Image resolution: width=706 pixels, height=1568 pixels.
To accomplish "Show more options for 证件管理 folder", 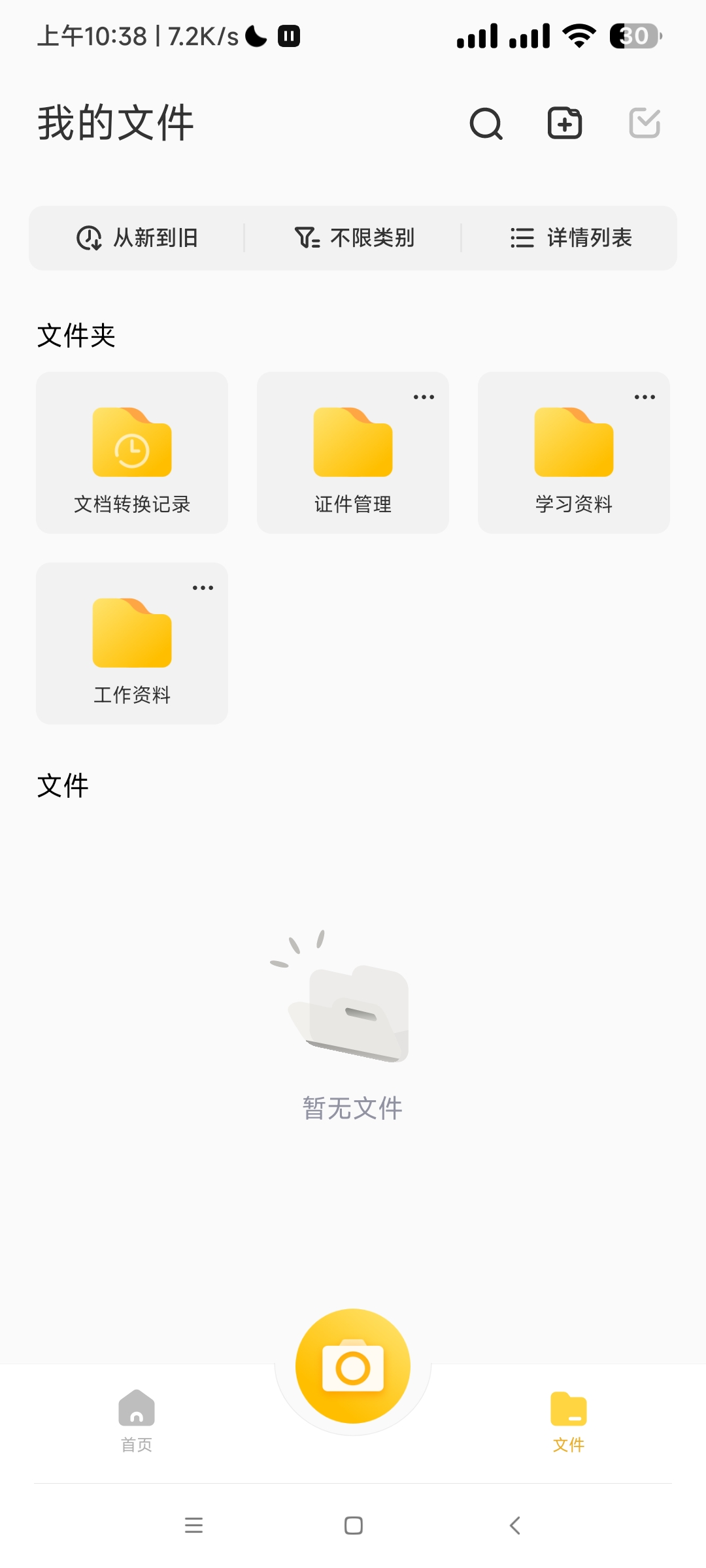I will pyautogui.click(x=424, y=397).
